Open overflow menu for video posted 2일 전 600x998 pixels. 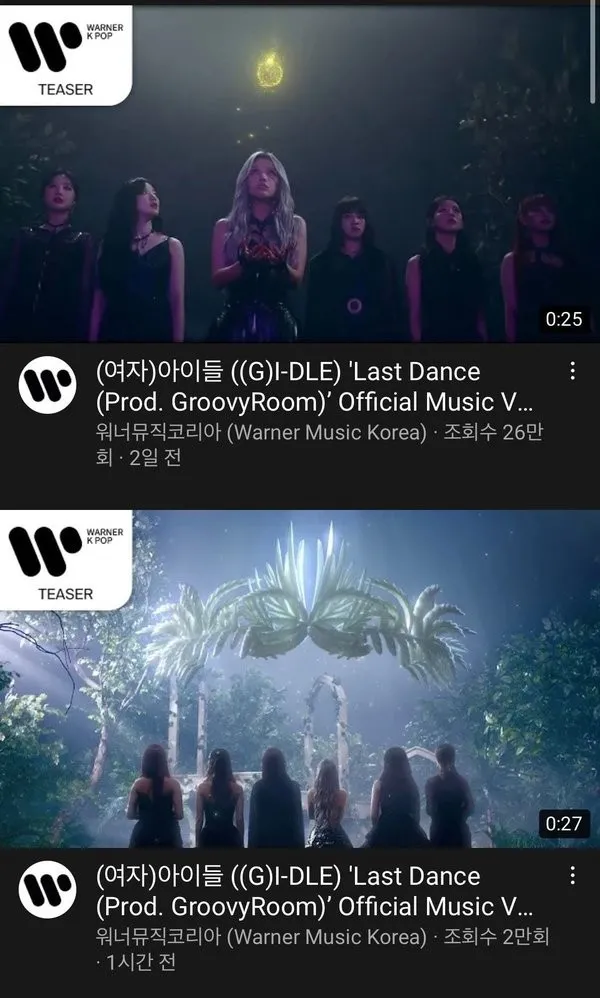[572, 372]
